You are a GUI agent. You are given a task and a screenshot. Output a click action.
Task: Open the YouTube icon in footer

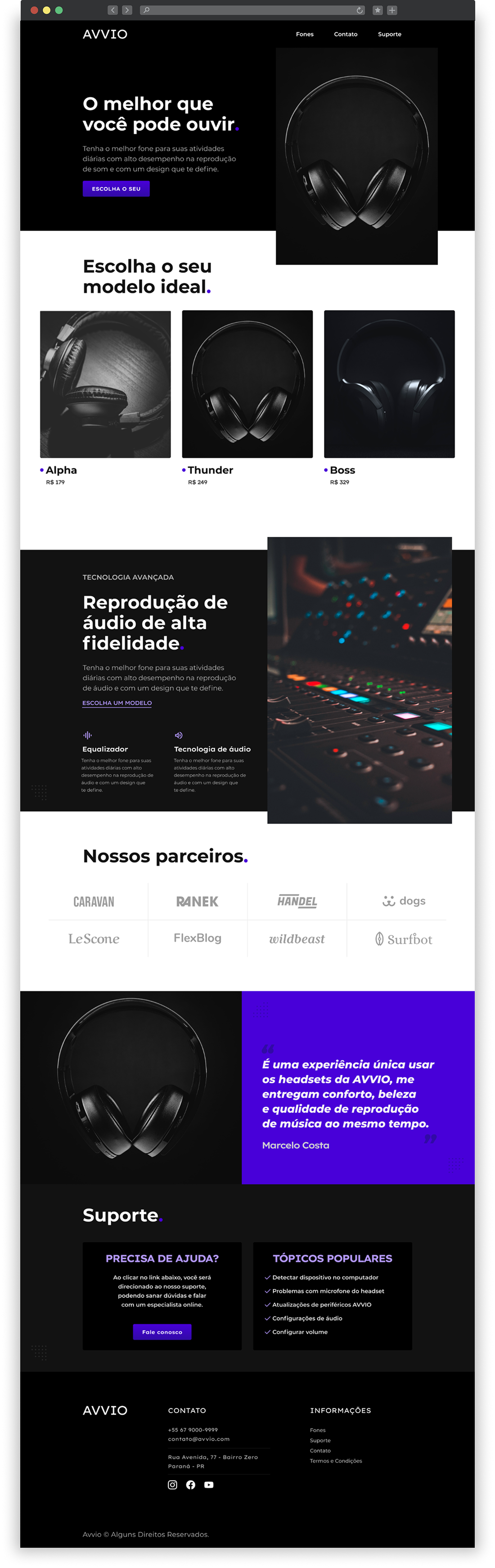point(209,1485)
